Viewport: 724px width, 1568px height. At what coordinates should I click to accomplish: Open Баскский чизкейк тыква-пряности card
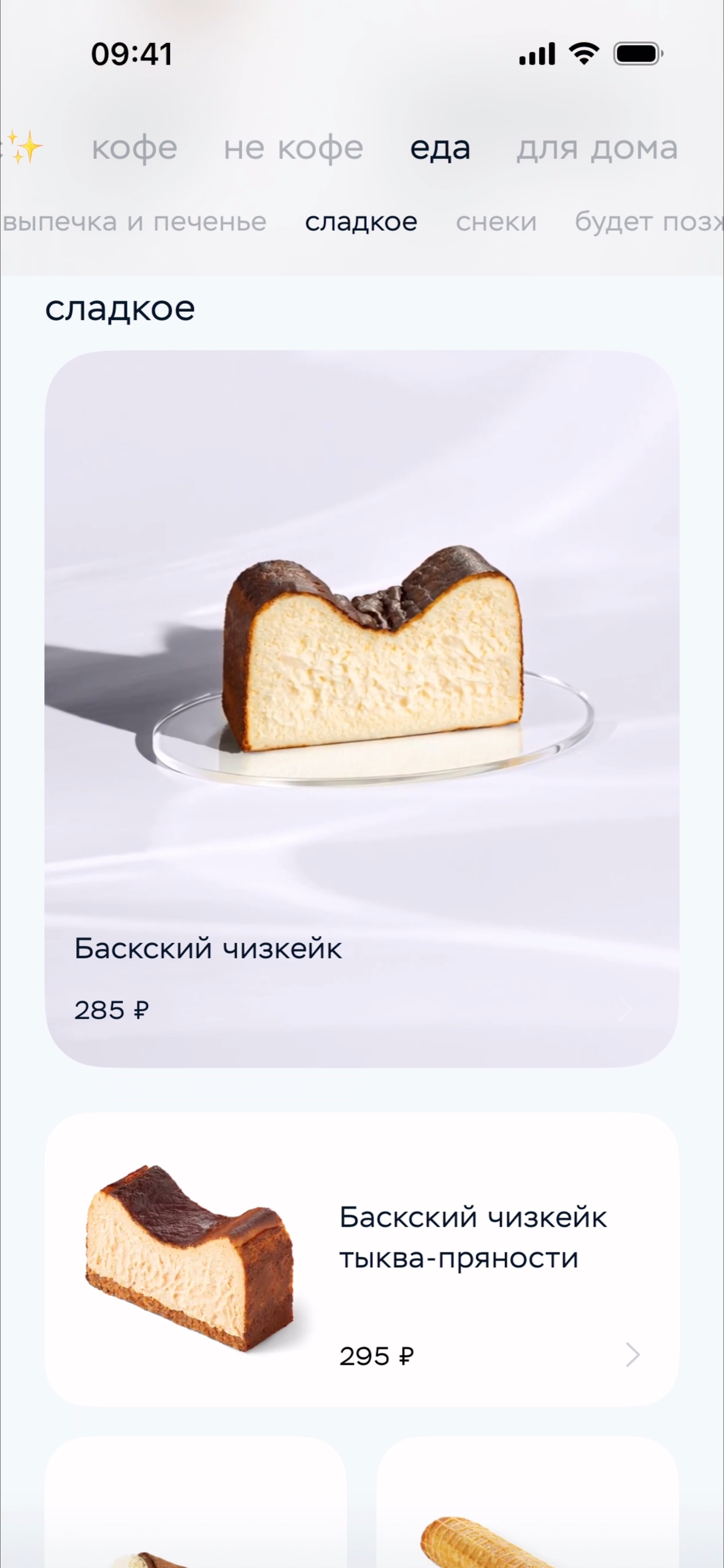(x=361, y=1259)
